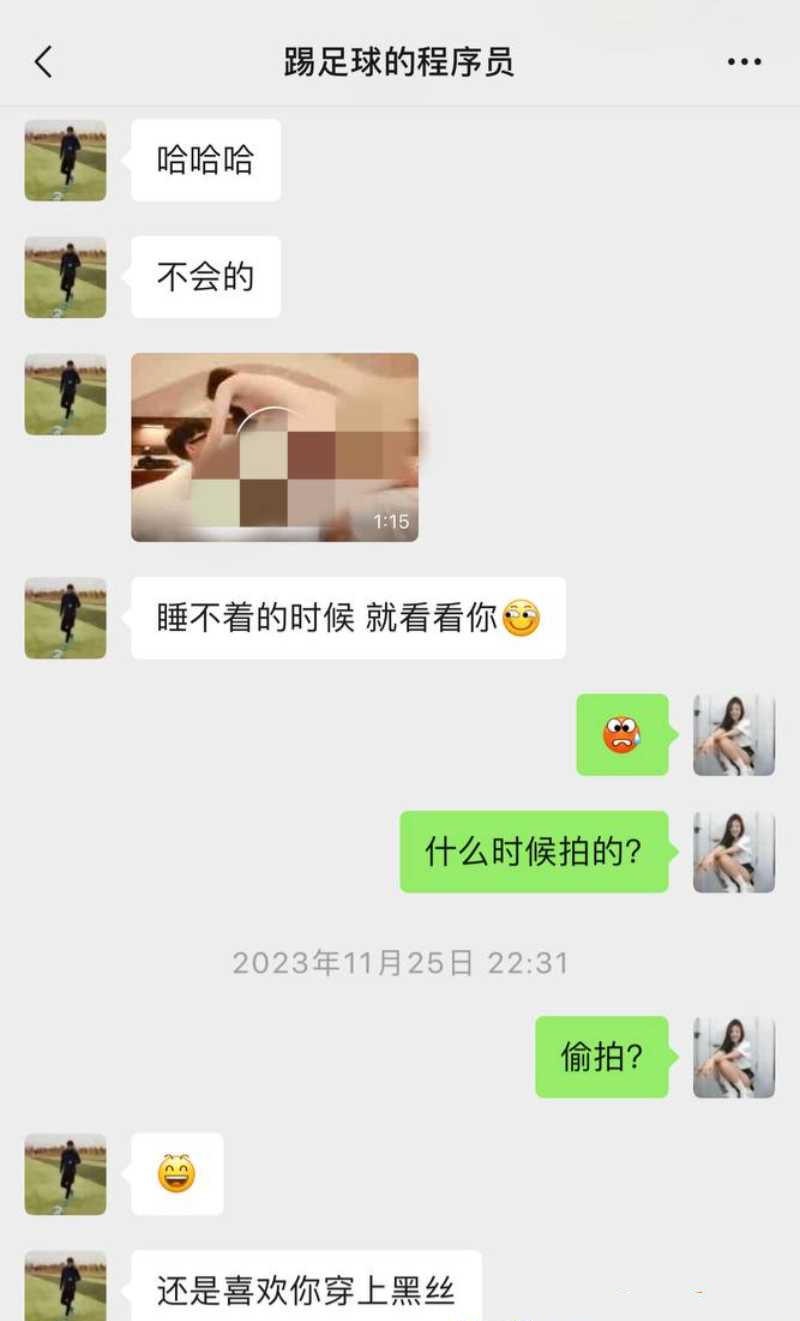Tap the '偷拍?' green message bubble
The height and width of the screenshot is (1321, 800).
[602, 1056]
